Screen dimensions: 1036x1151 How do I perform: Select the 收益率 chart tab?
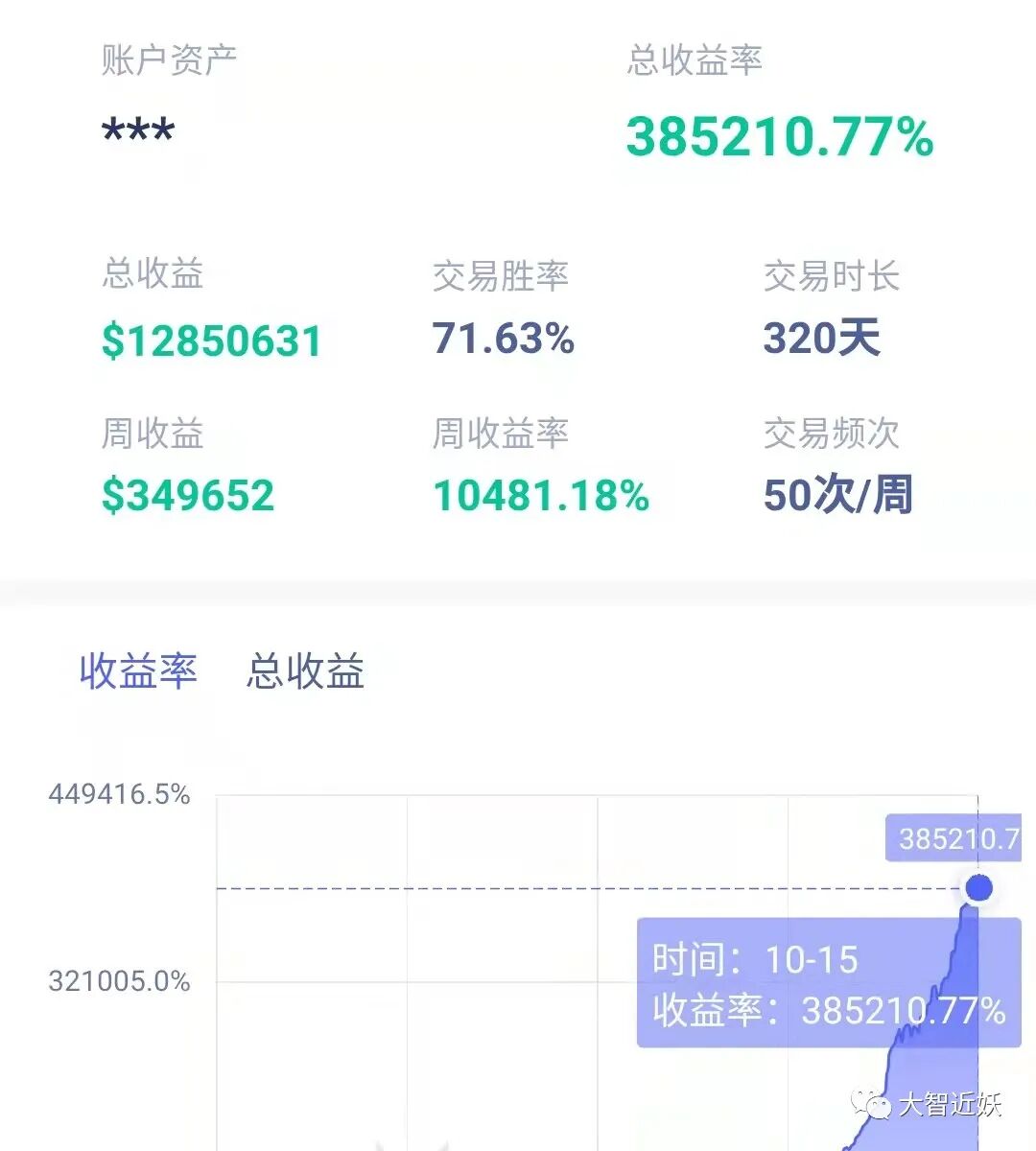(138, 670)
